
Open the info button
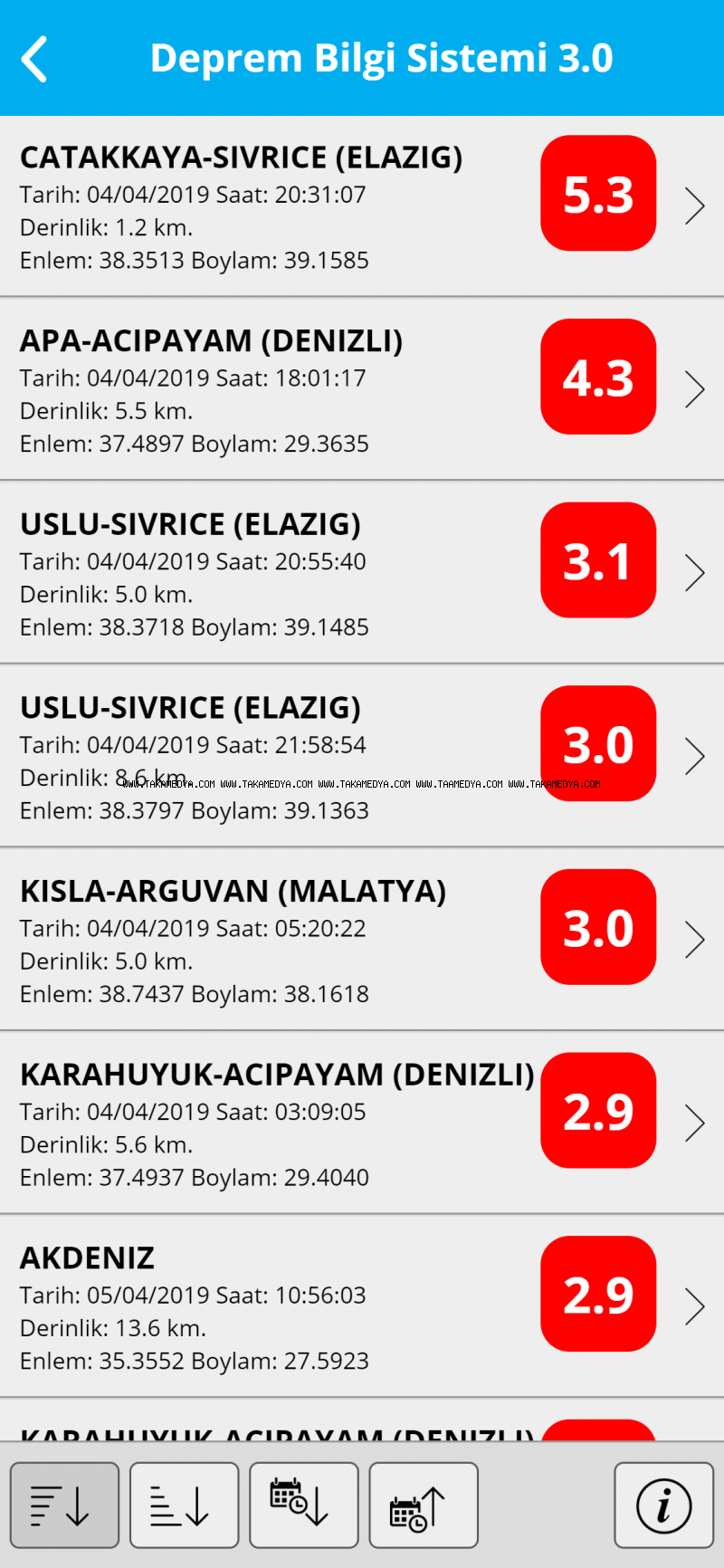tap(664, 1505)
